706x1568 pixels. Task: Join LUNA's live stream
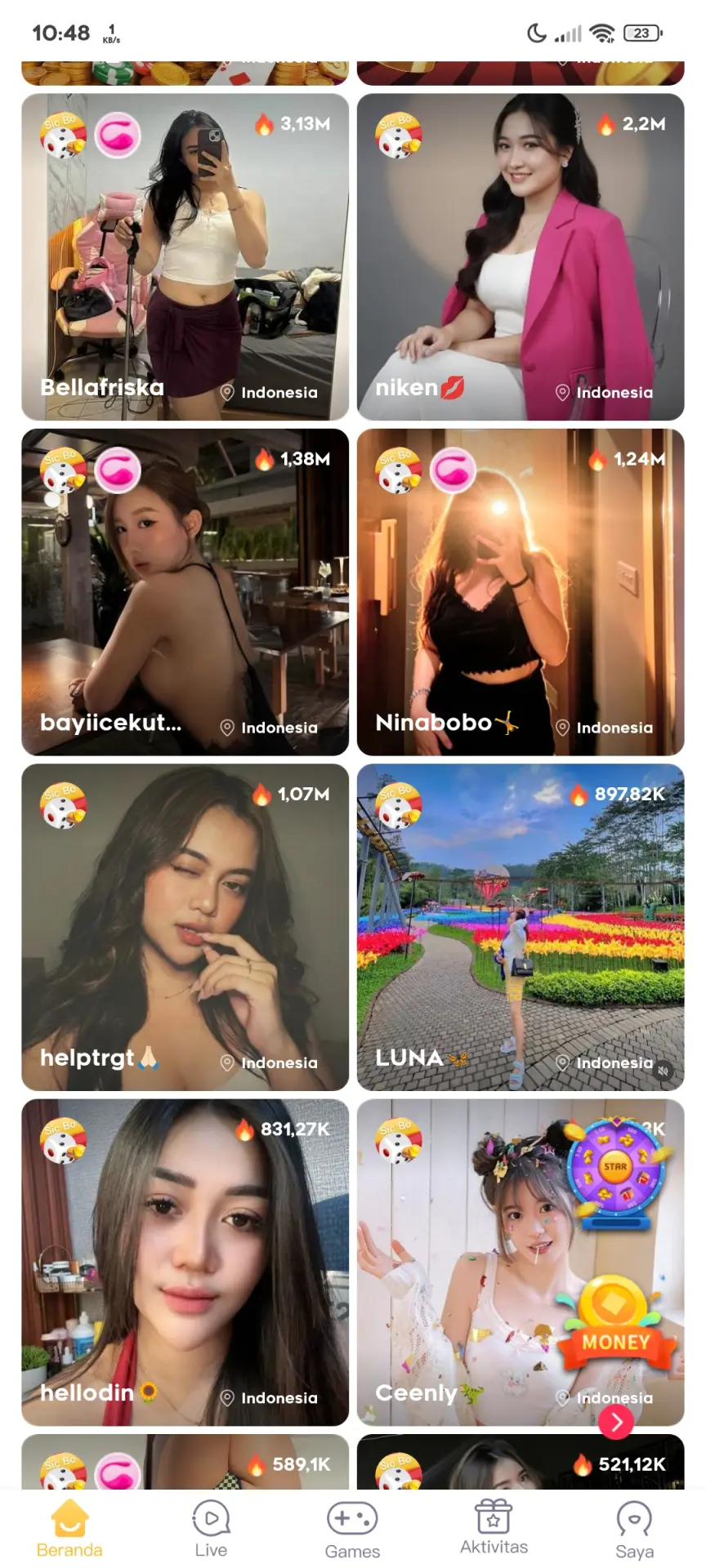(521, 927)
